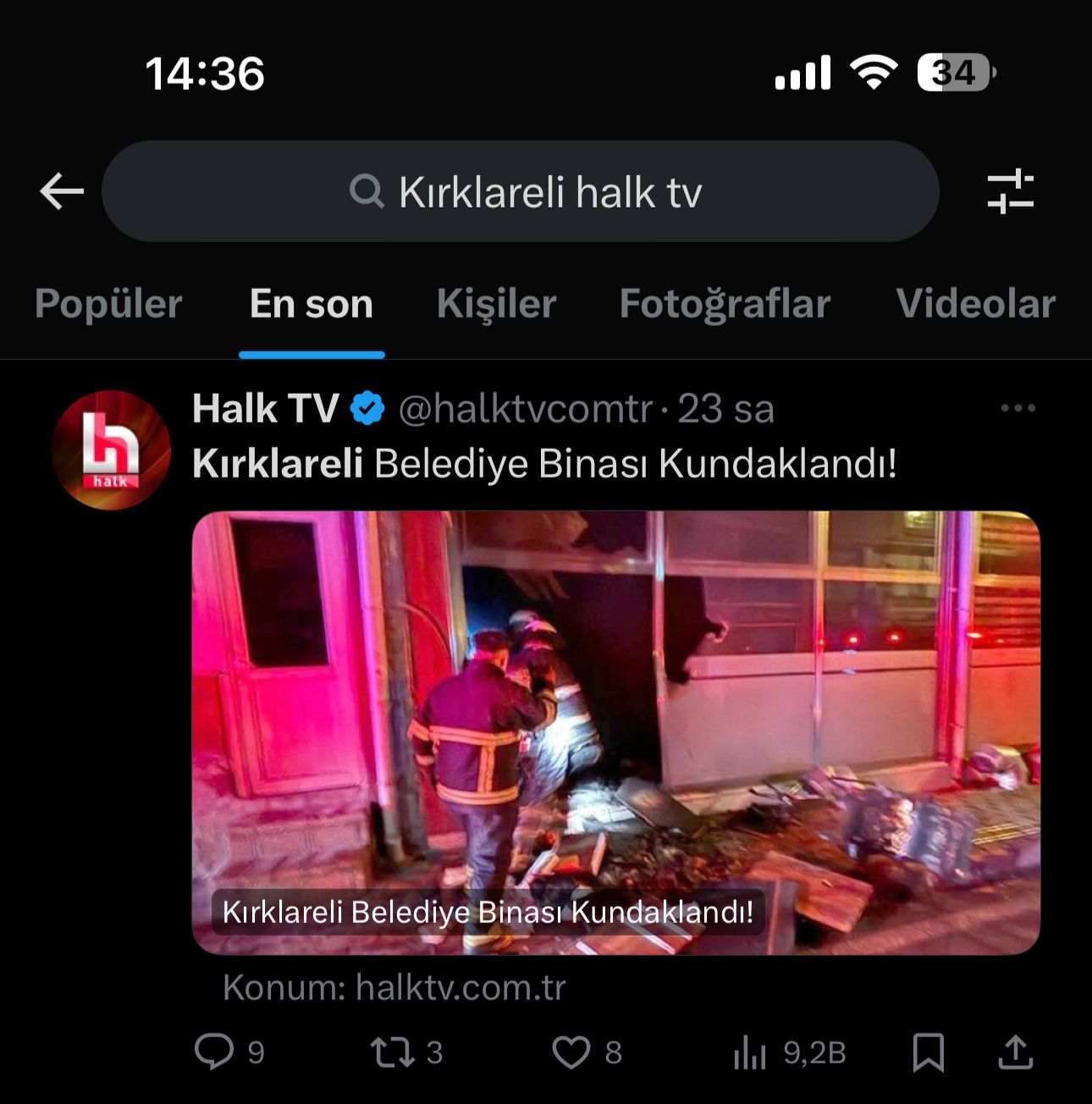The image size is (1092, 1104).
Task: Tap the blue verified badge on Halk TV
Action: pos(366,407)
